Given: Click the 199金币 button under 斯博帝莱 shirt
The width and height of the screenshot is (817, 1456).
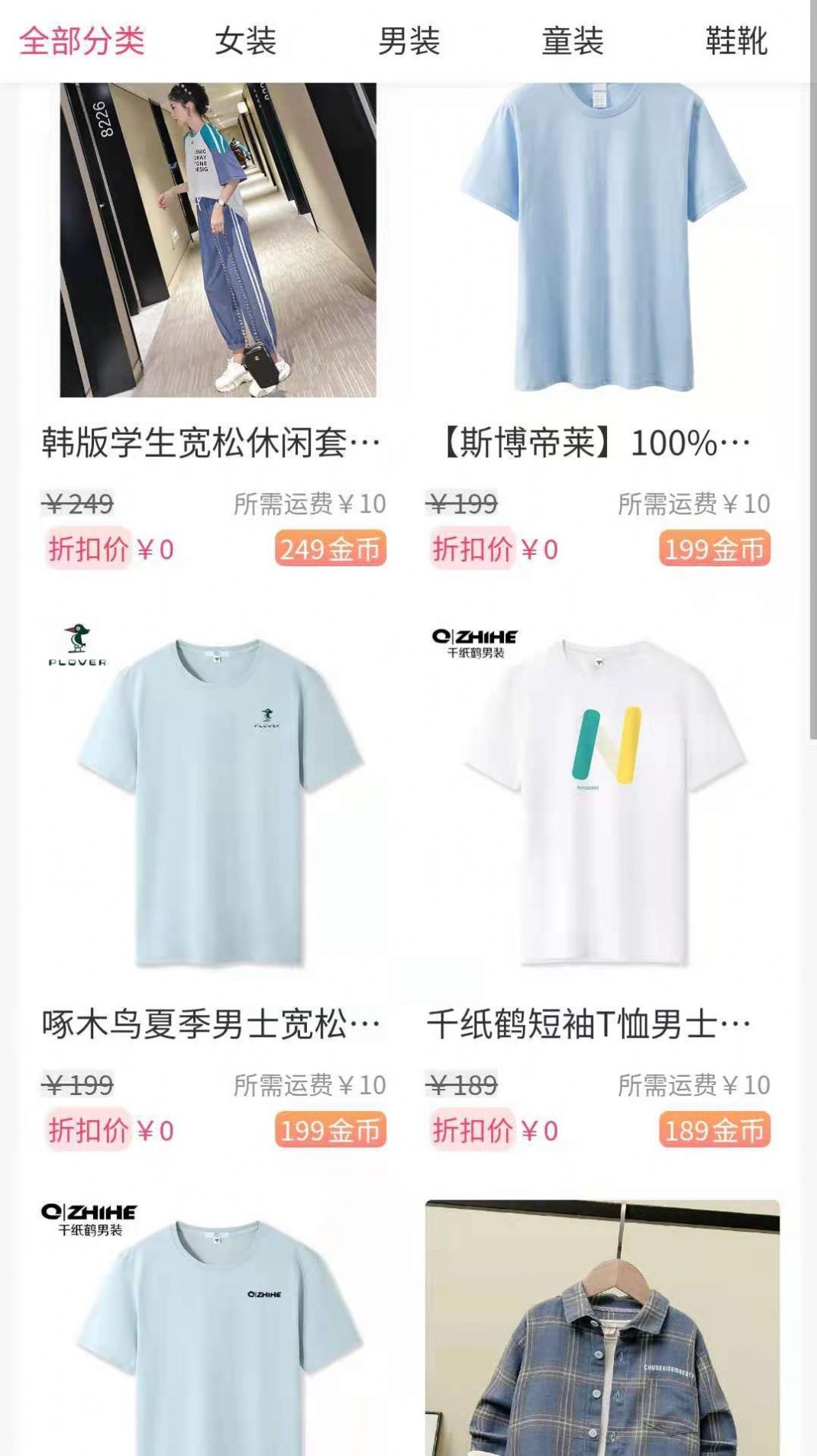Looking at the screenshot, I should coord(713,549).
